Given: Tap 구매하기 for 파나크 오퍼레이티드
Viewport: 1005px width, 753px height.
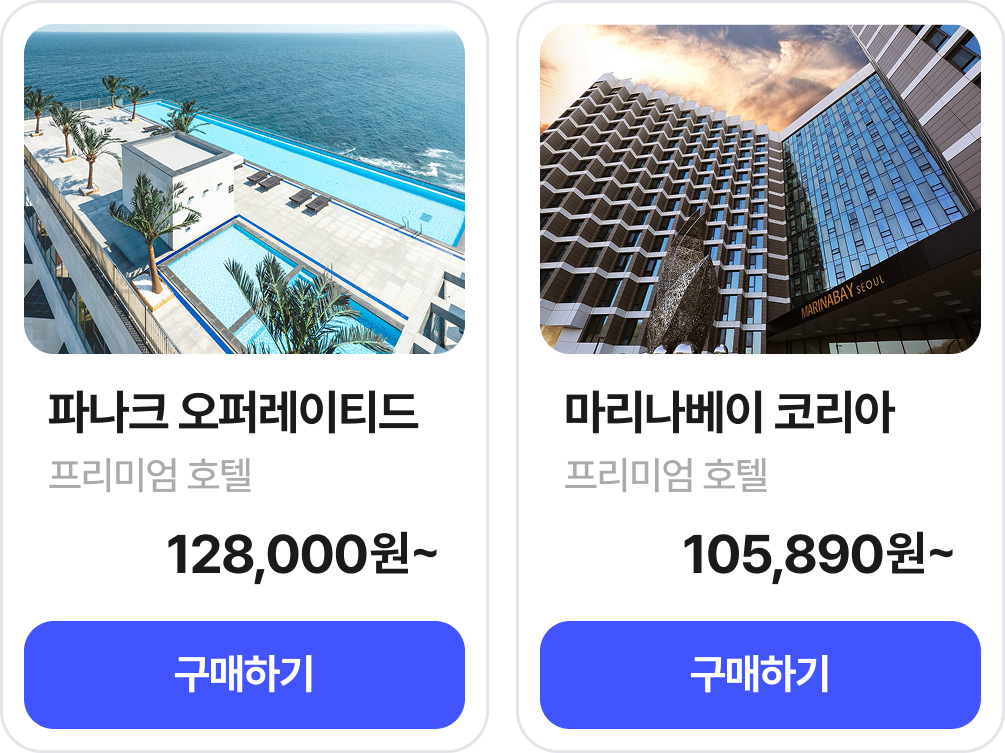Looking at the screenshot, I should pyautogui.click(x=244, y=675).
